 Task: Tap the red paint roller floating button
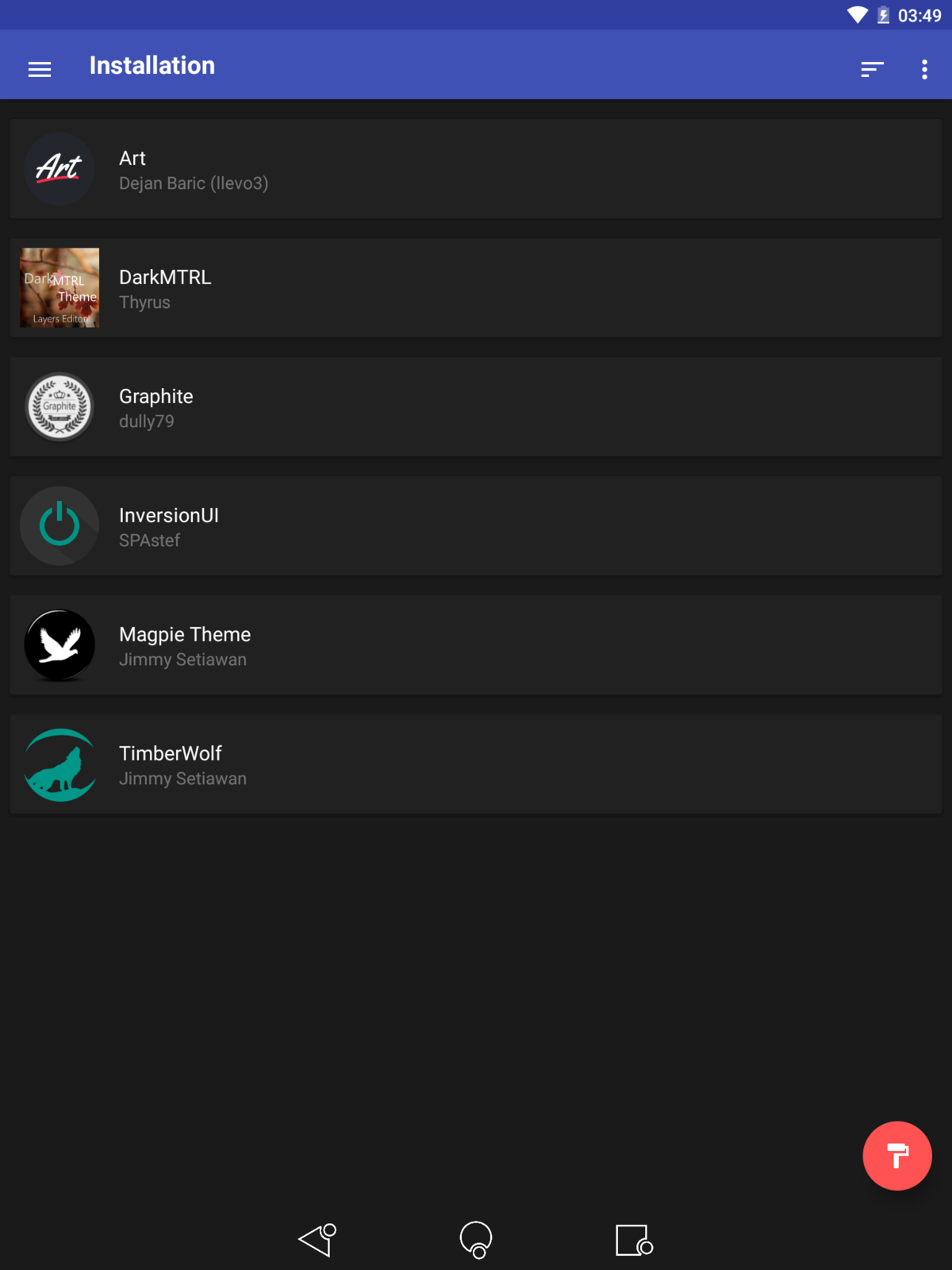896,1155
